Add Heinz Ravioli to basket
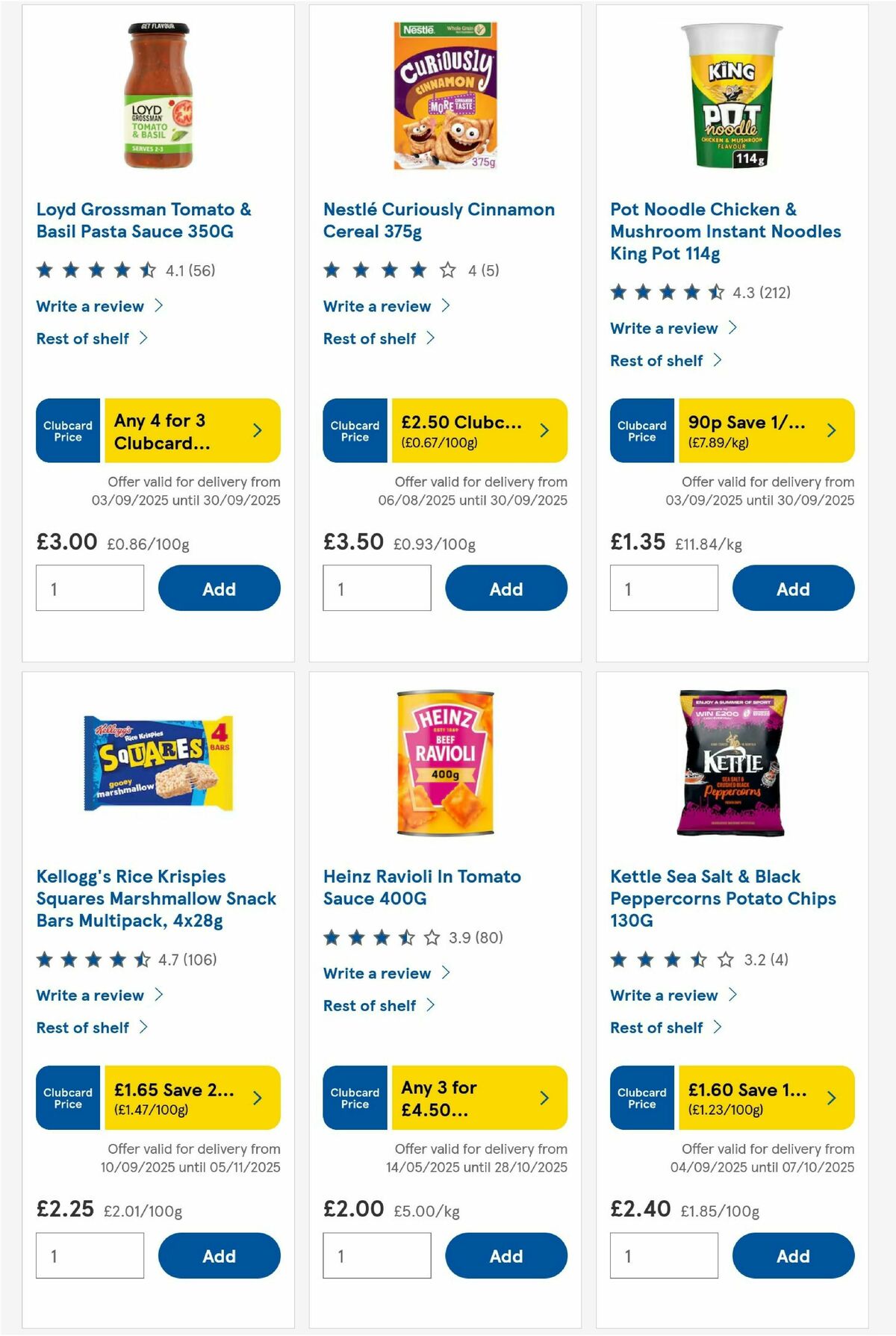Screen dimensions: 896x1336 click(x=505, y=1255)
